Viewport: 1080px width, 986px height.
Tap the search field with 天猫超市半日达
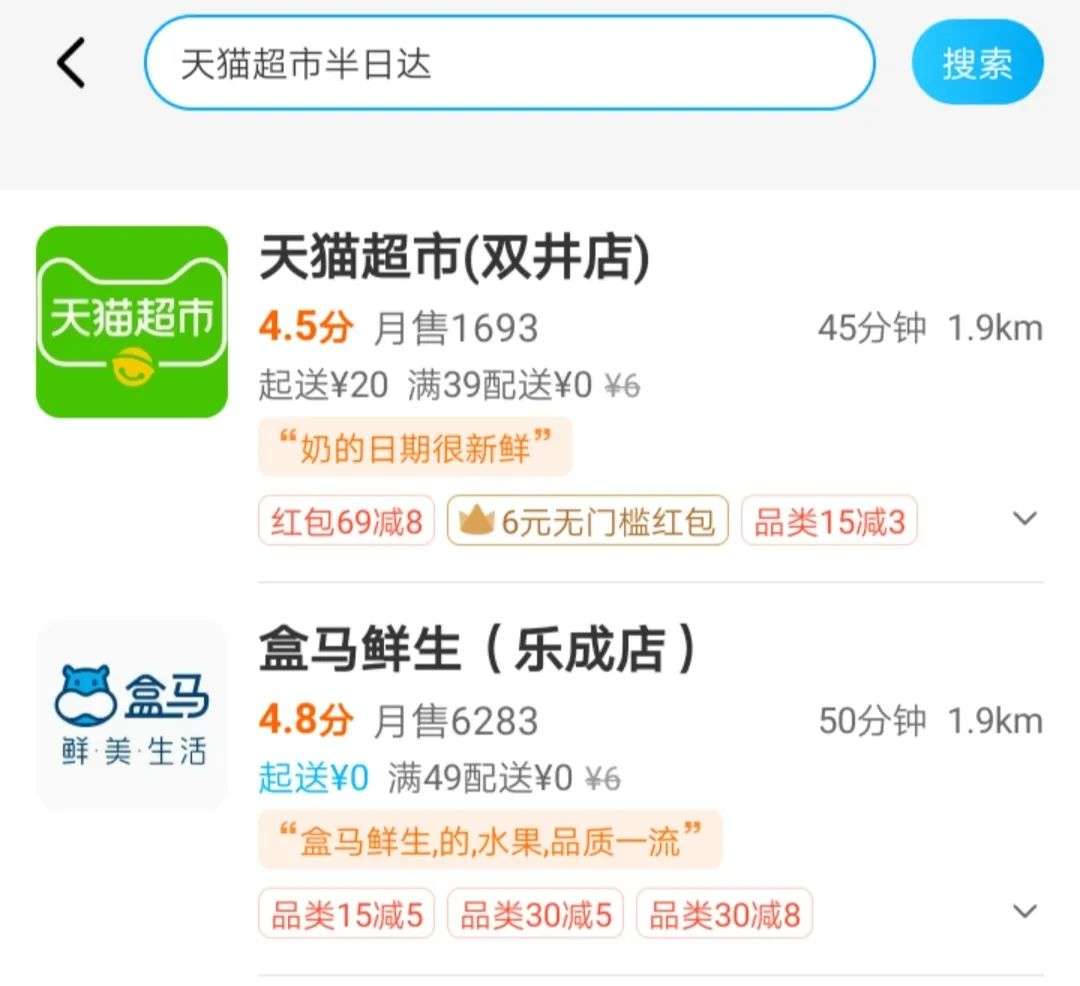508,63
